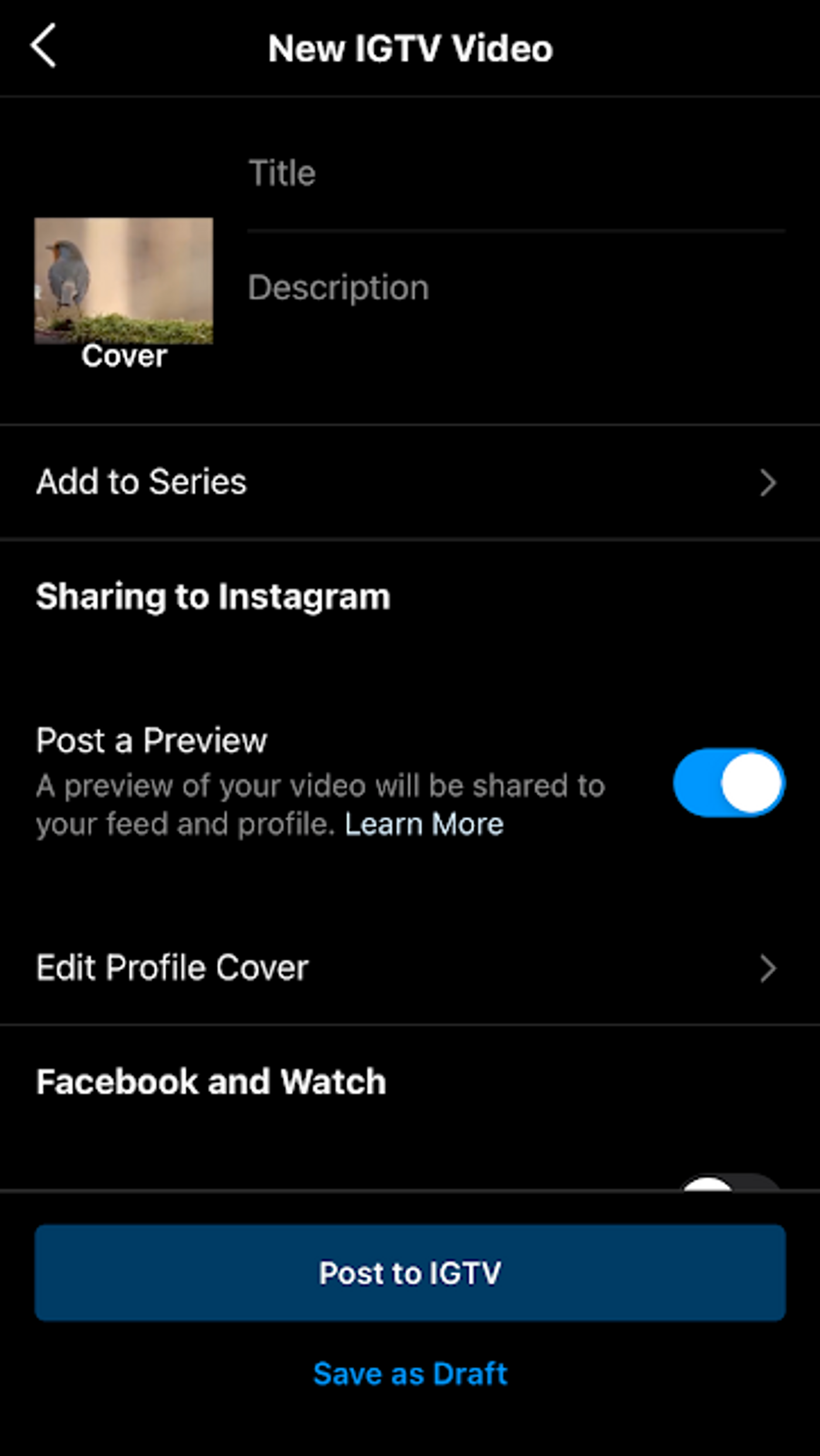Tap the bird Cover thumbnail
This screenshot has width=820, height=1456.
(x=123, y=281)
